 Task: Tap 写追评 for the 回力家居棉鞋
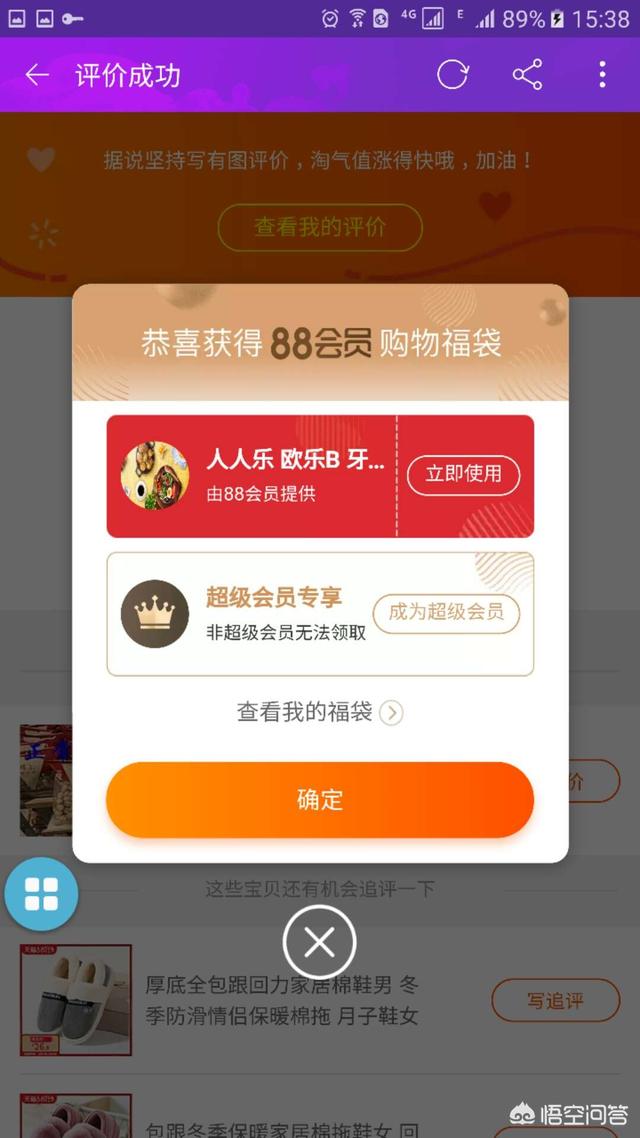pos(555,1000)
